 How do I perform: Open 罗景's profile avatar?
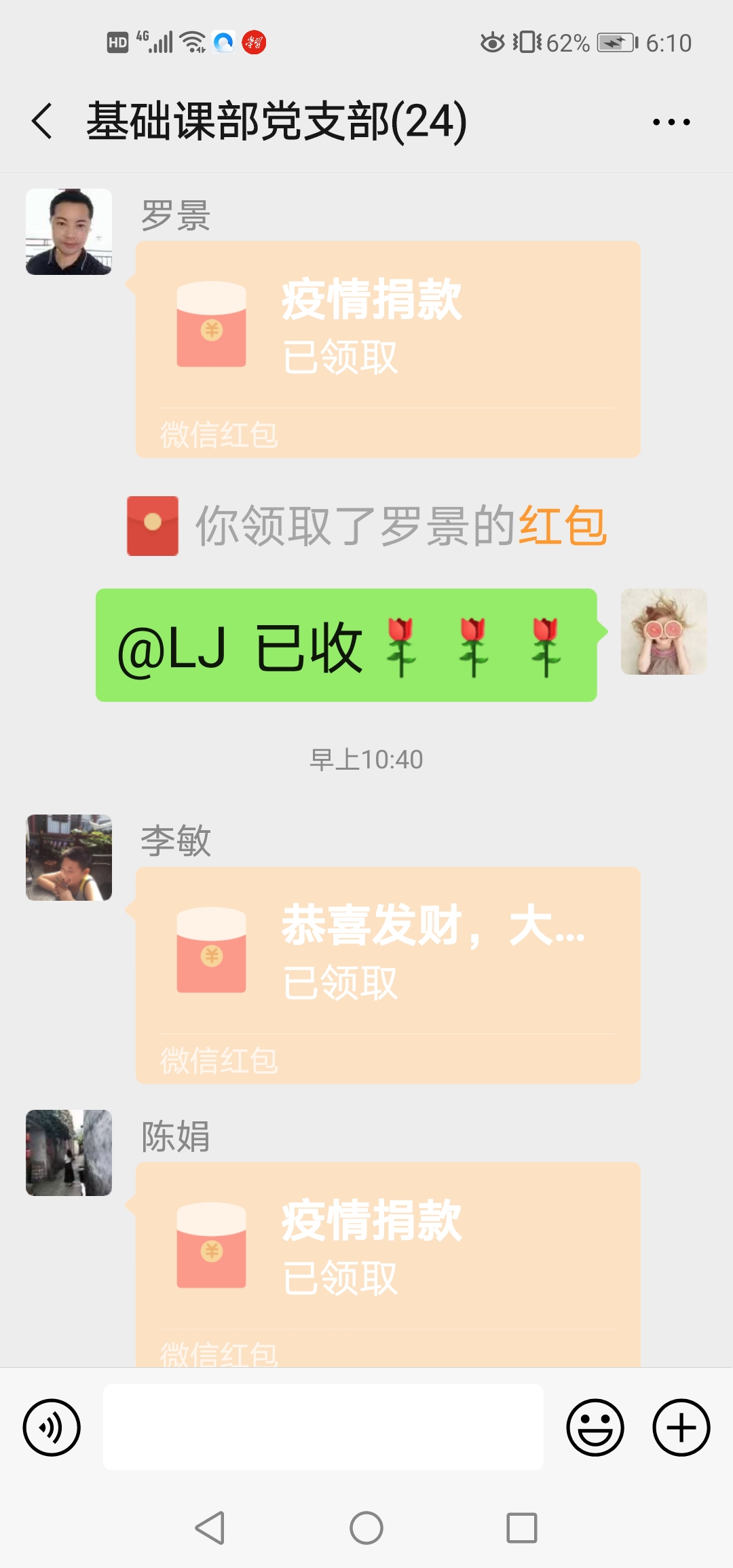69,231
